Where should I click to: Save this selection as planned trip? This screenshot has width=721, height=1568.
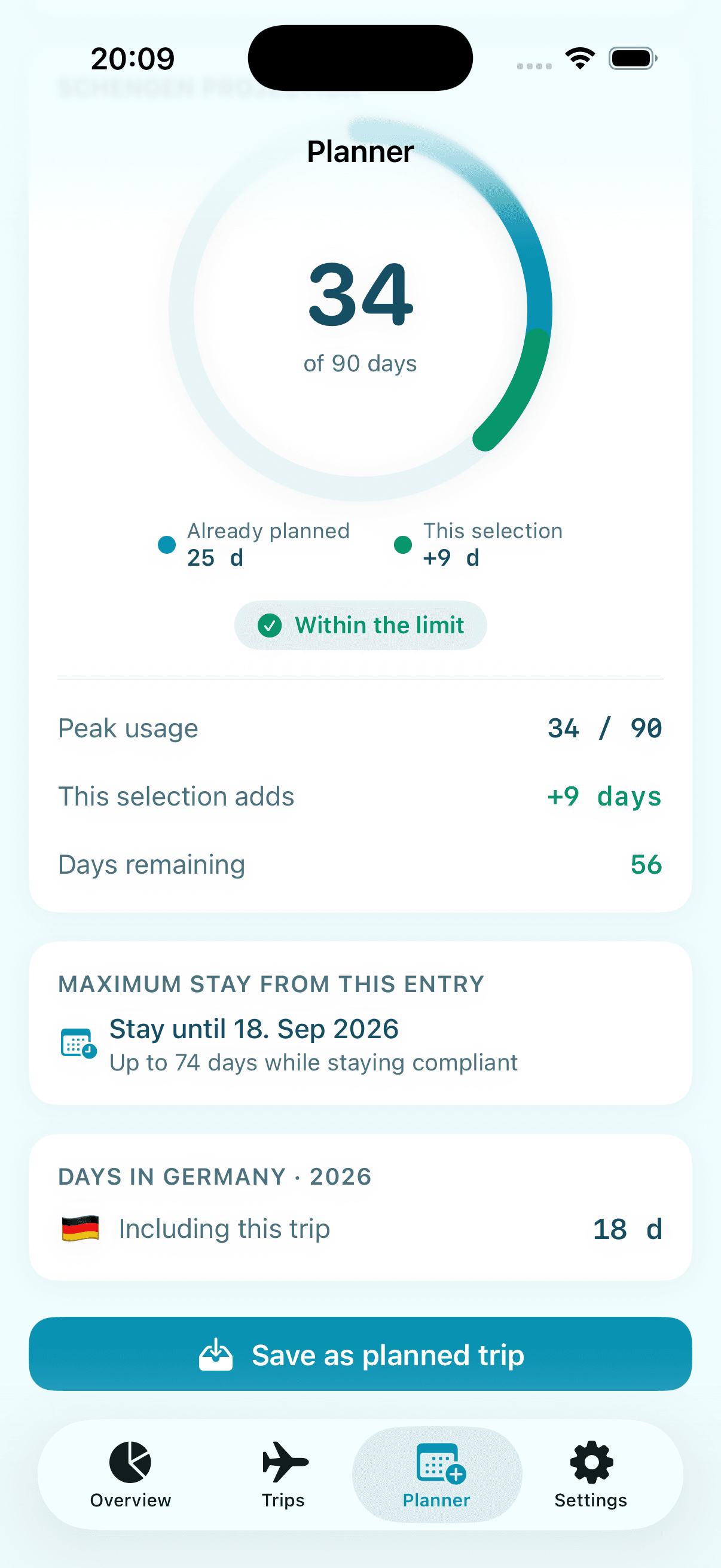[x=360, y=1354]
